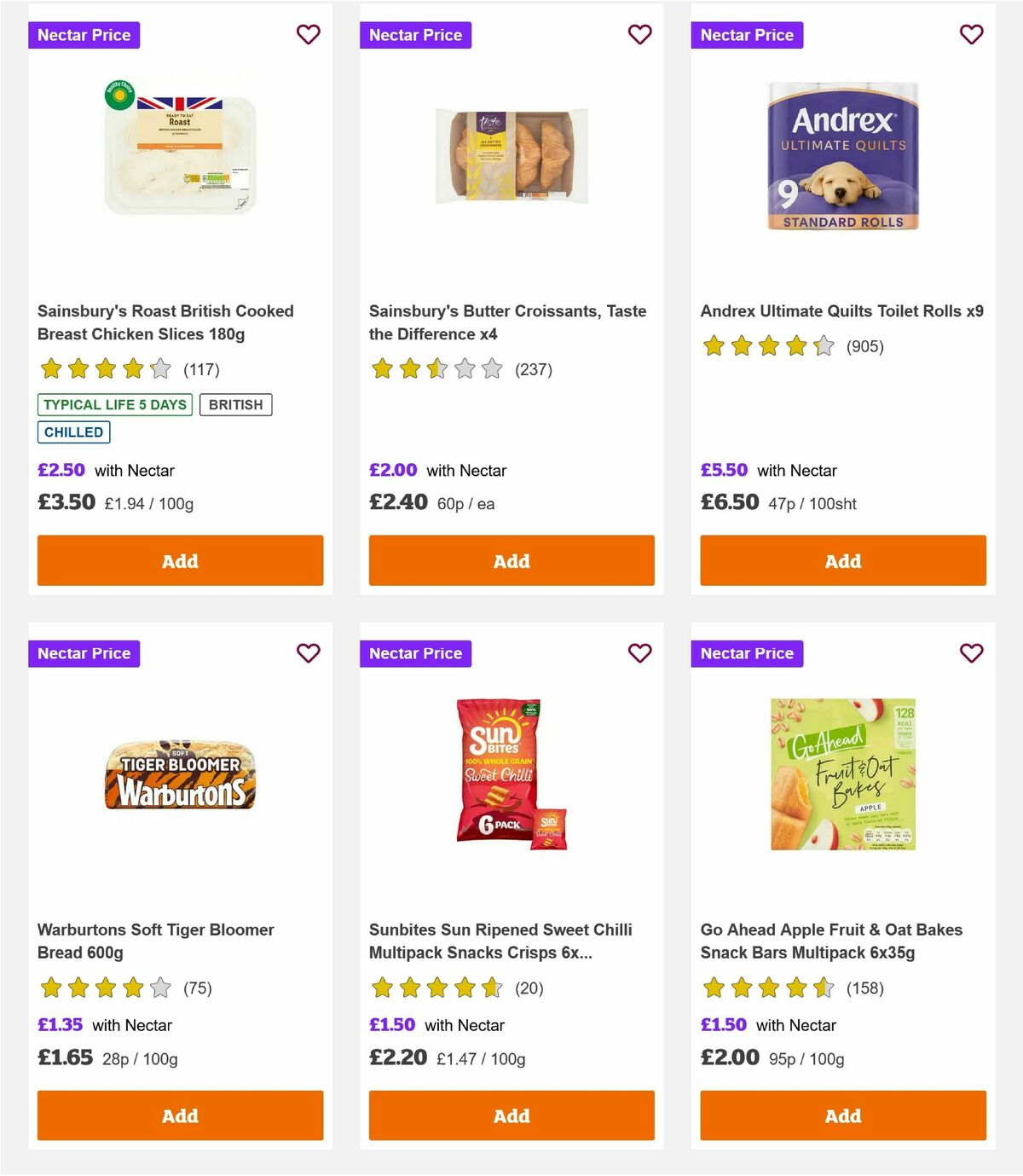Click the Nectar Price badge on croissants
This screenshot has width=1023, height=1176.
tap(416, 35)
